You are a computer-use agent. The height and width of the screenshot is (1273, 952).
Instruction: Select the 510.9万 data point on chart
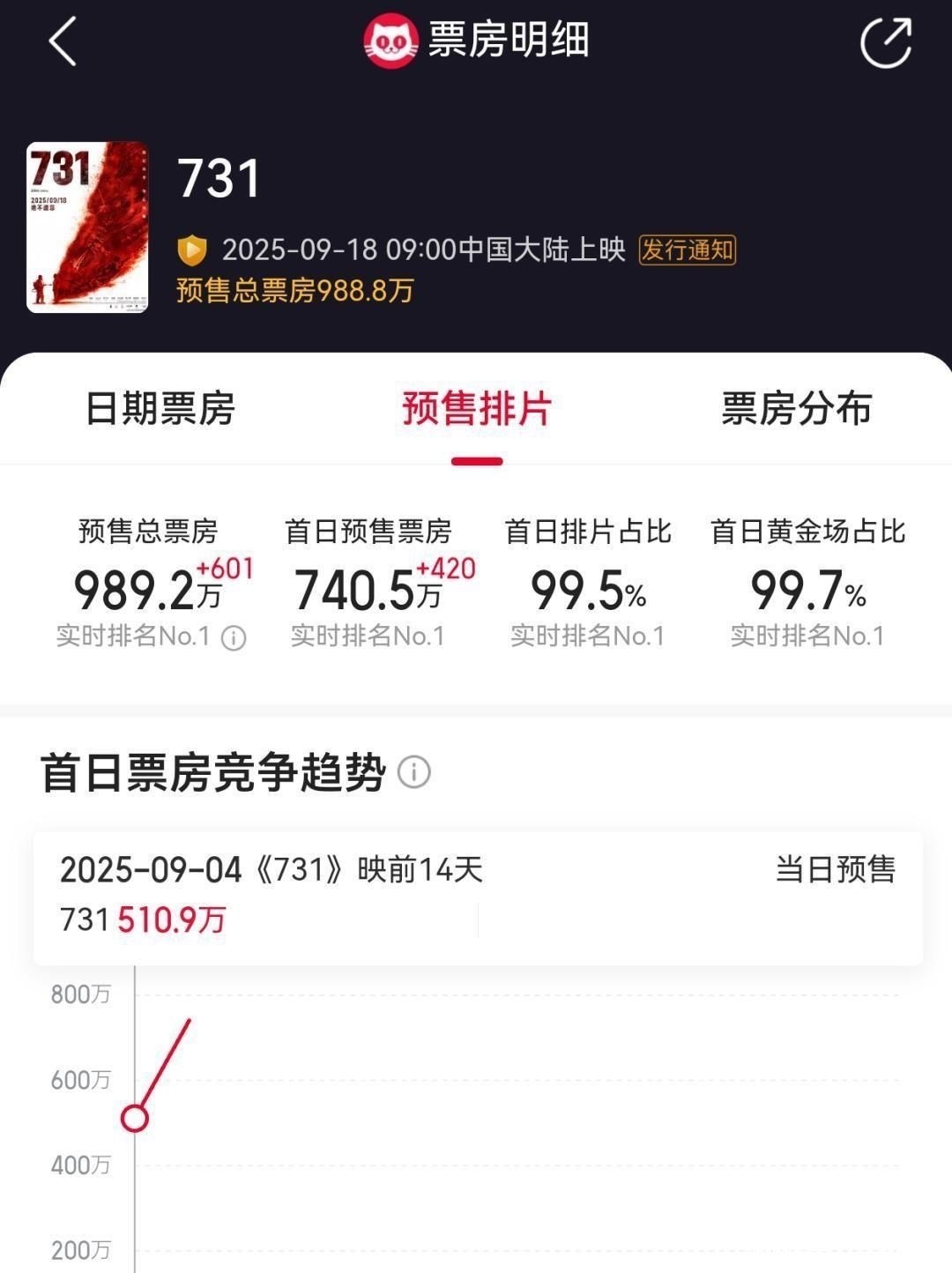[135, 1119]
